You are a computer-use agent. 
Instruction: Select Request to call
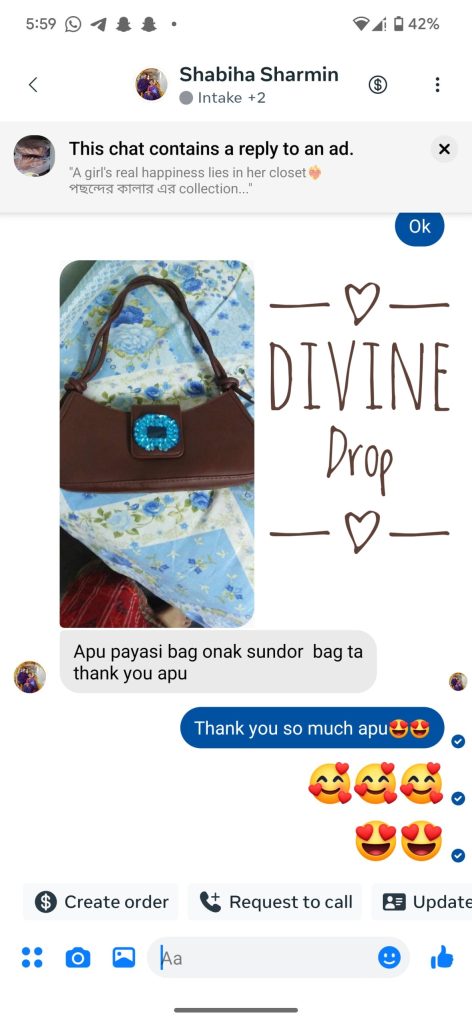pos(275,902)
